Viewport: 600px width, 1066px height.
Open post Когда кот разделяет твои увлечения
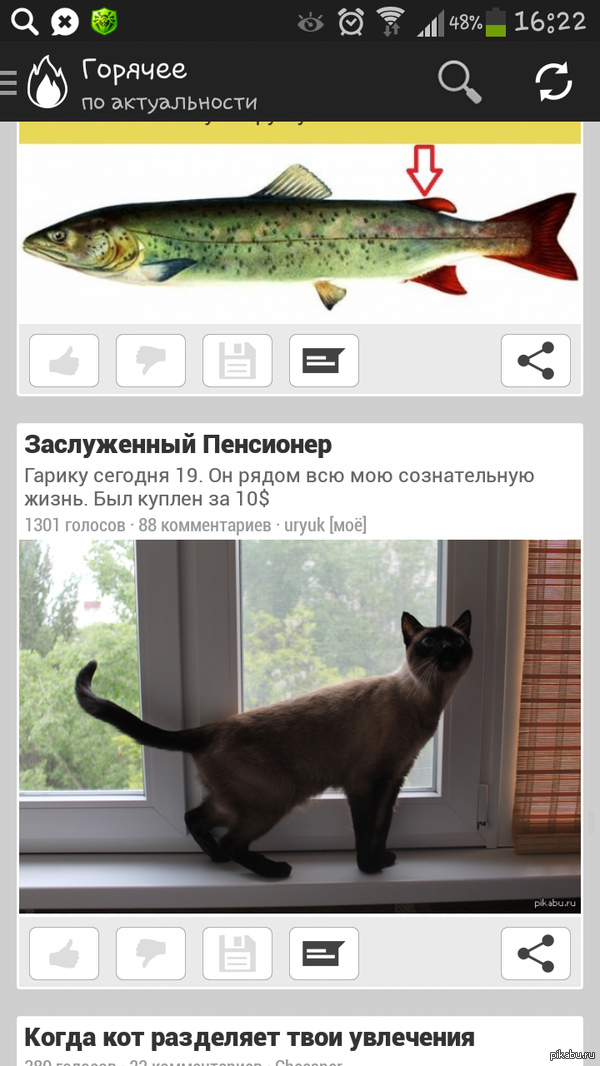pos(249,1037)
